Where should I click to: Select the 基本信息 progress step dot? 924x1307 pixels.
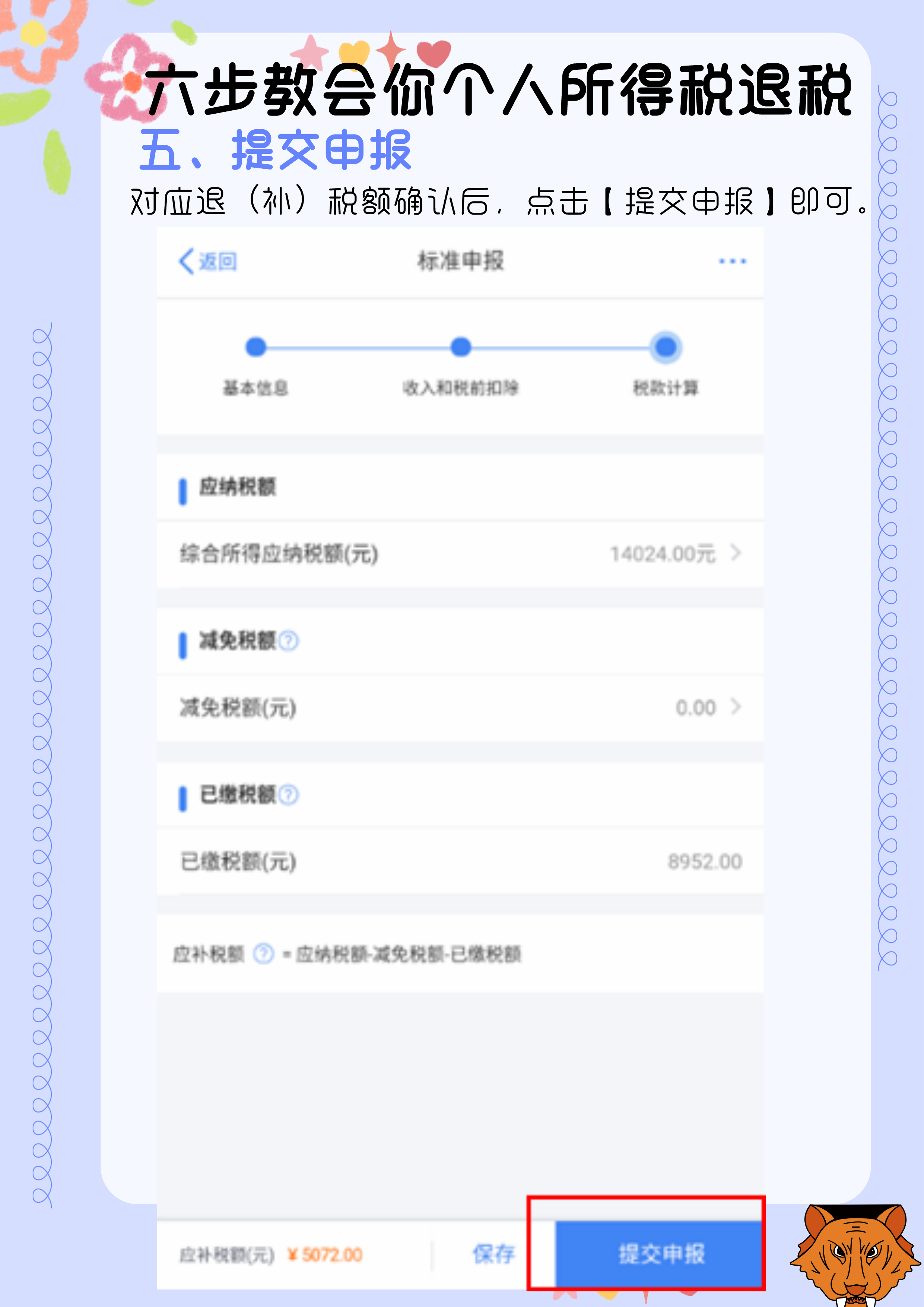[256, 346]
